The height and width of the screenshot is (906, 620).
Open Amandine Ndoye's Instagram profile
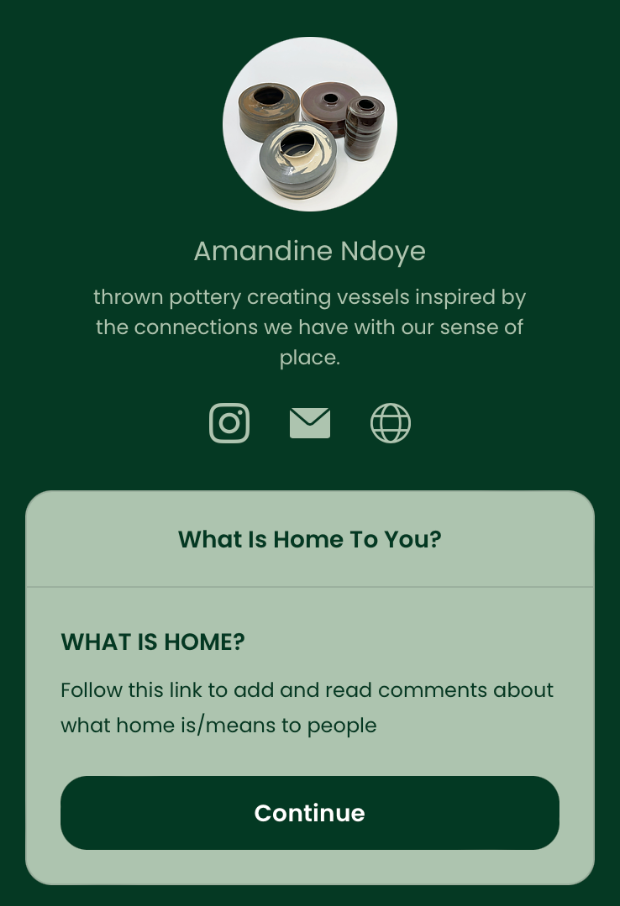(x=229, y=423)
